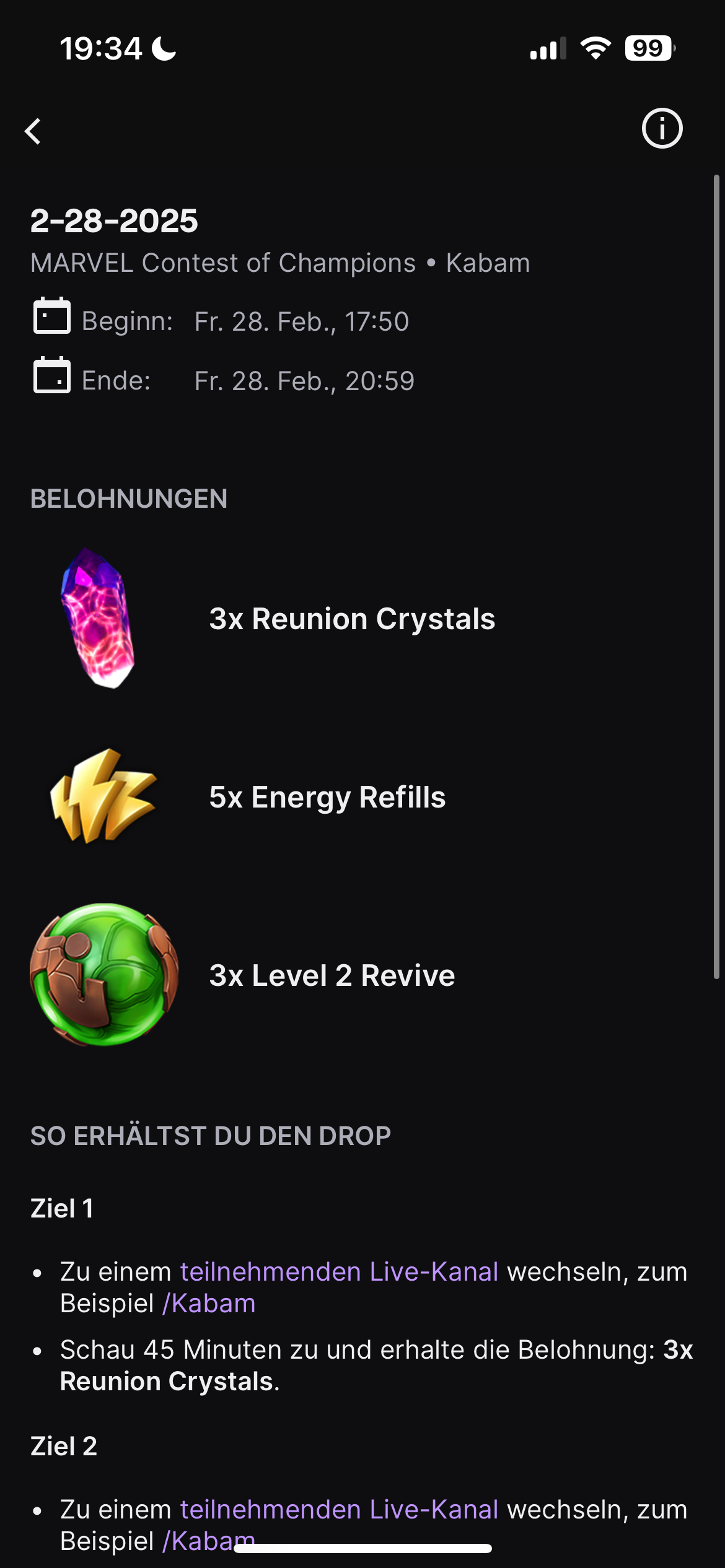Go back using the arrow icon

[33, 131]
